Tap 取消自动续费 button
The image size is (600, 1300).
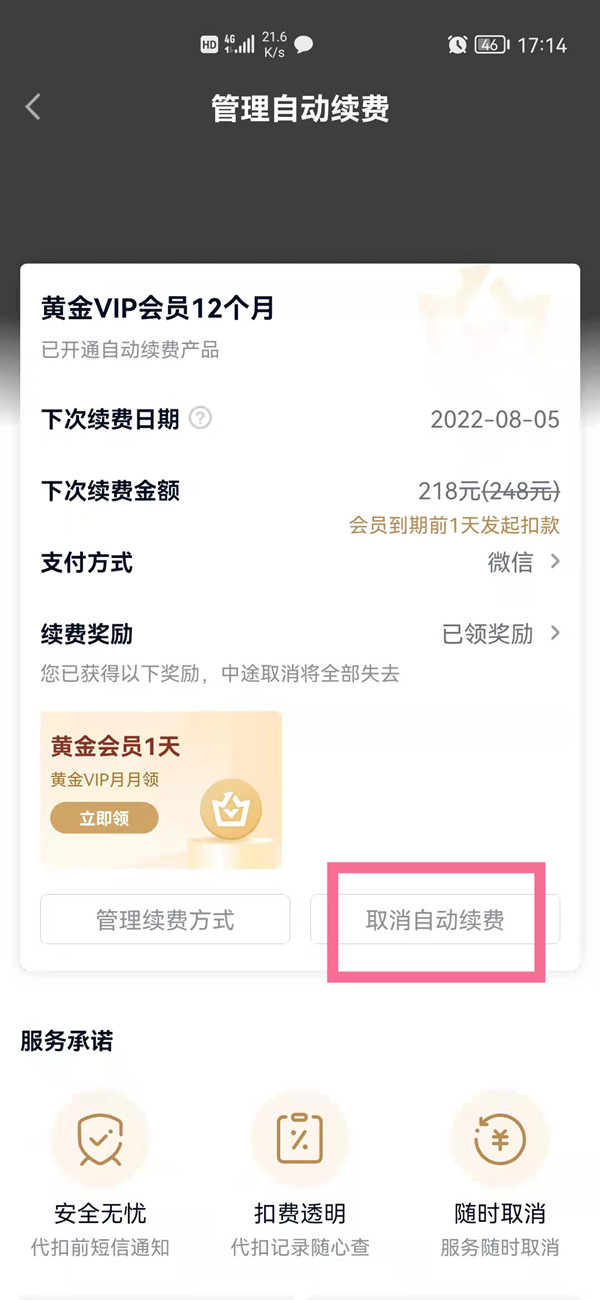435,920
